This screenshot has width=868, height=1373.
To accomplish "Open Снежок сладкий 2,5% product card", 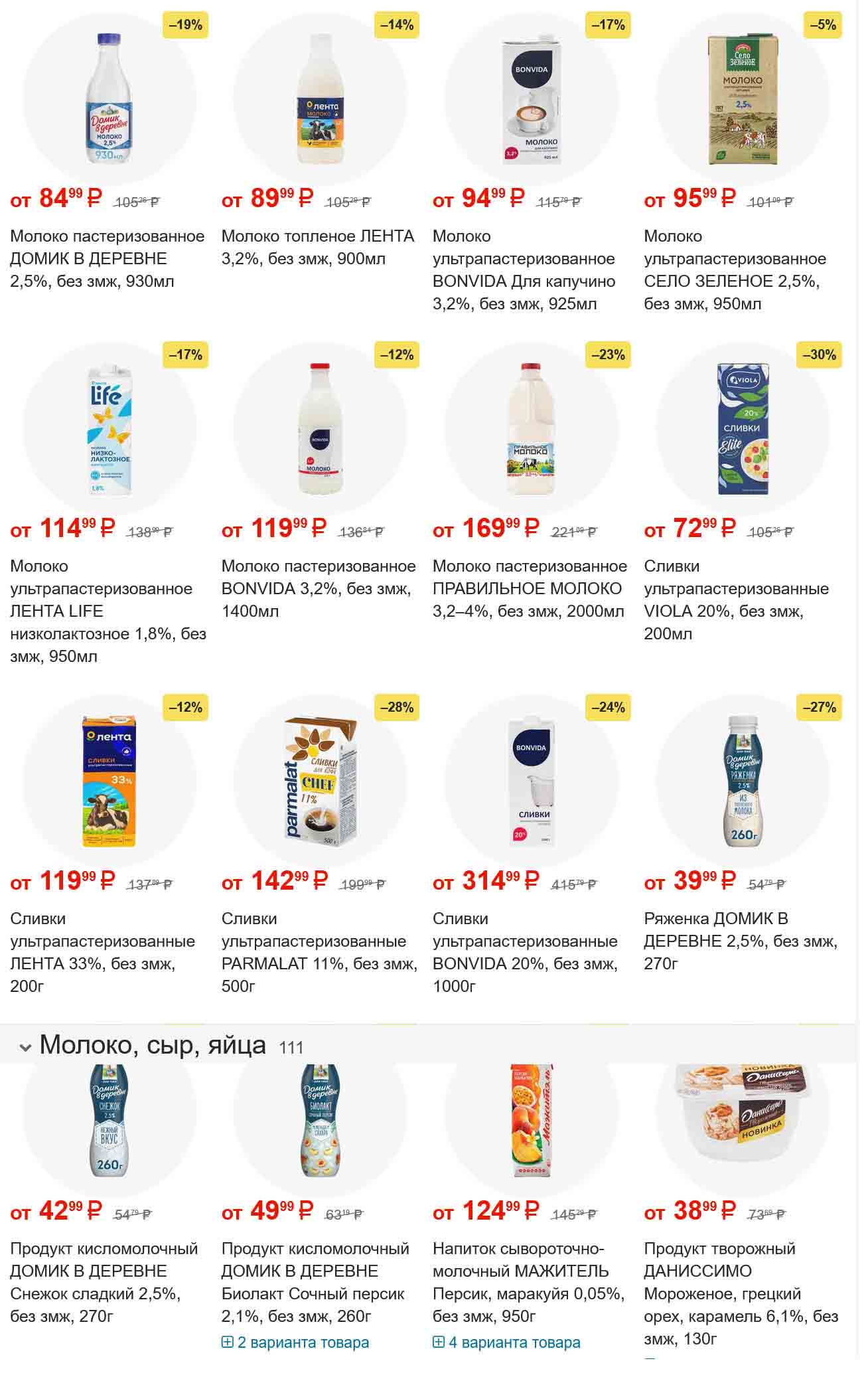I will coord(104,1282).
